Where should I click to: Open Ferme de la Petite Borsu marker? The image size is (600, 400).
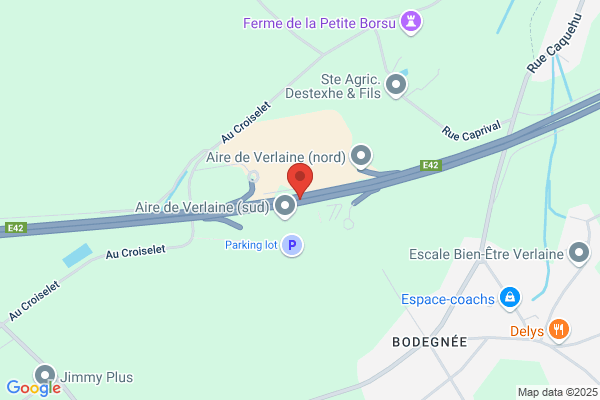tap(411, 23)
